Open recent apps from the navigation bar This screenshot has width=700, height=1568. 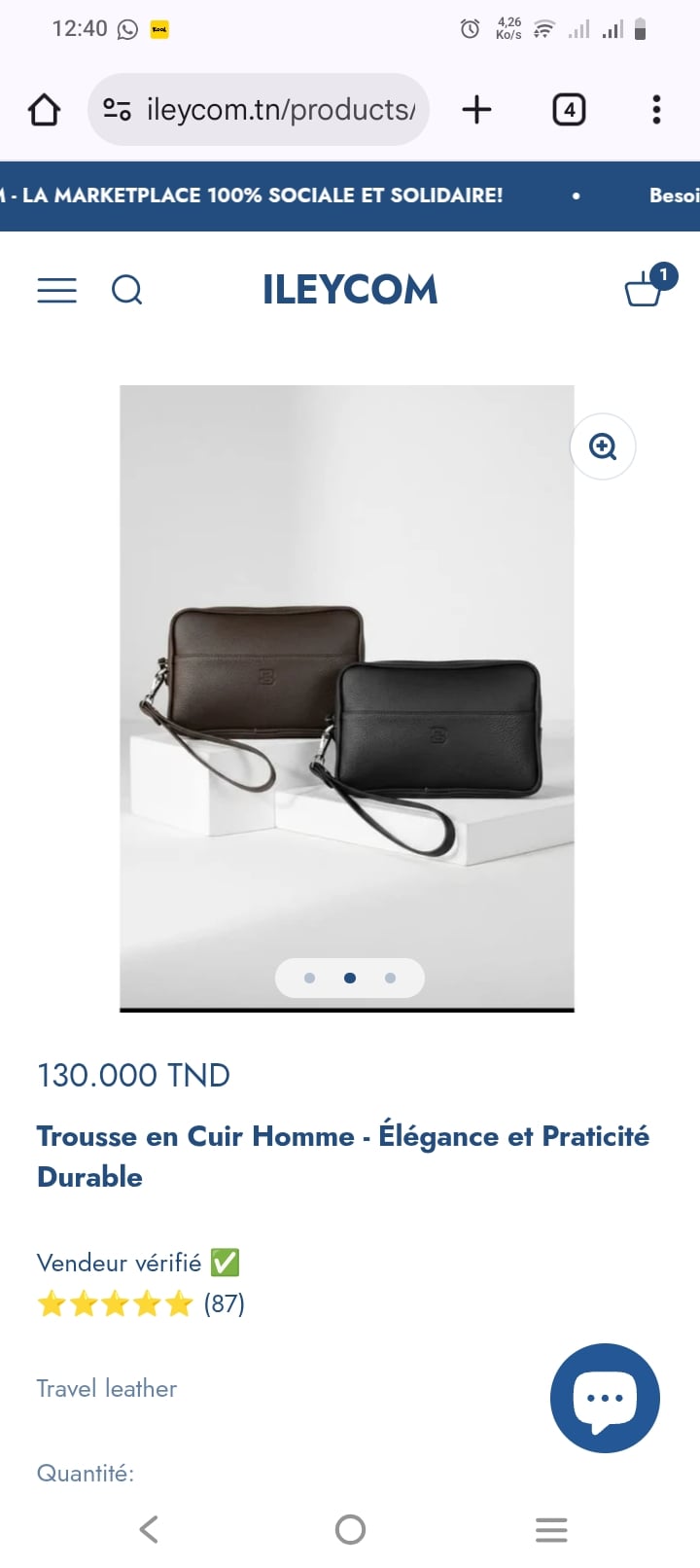(551, 1529)
